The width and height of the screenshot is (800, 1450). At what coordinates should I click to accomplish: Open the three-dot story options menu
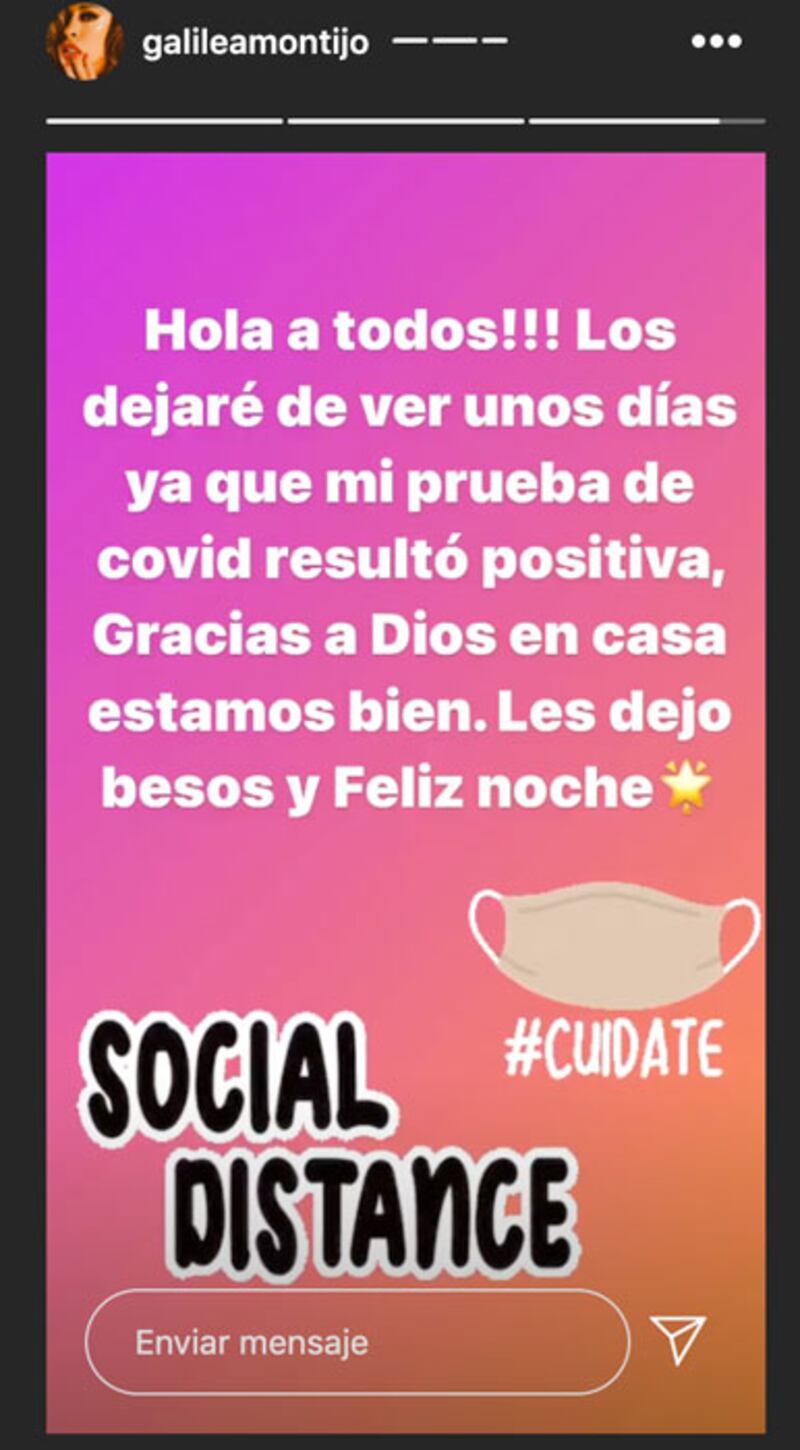coord(715,43)
